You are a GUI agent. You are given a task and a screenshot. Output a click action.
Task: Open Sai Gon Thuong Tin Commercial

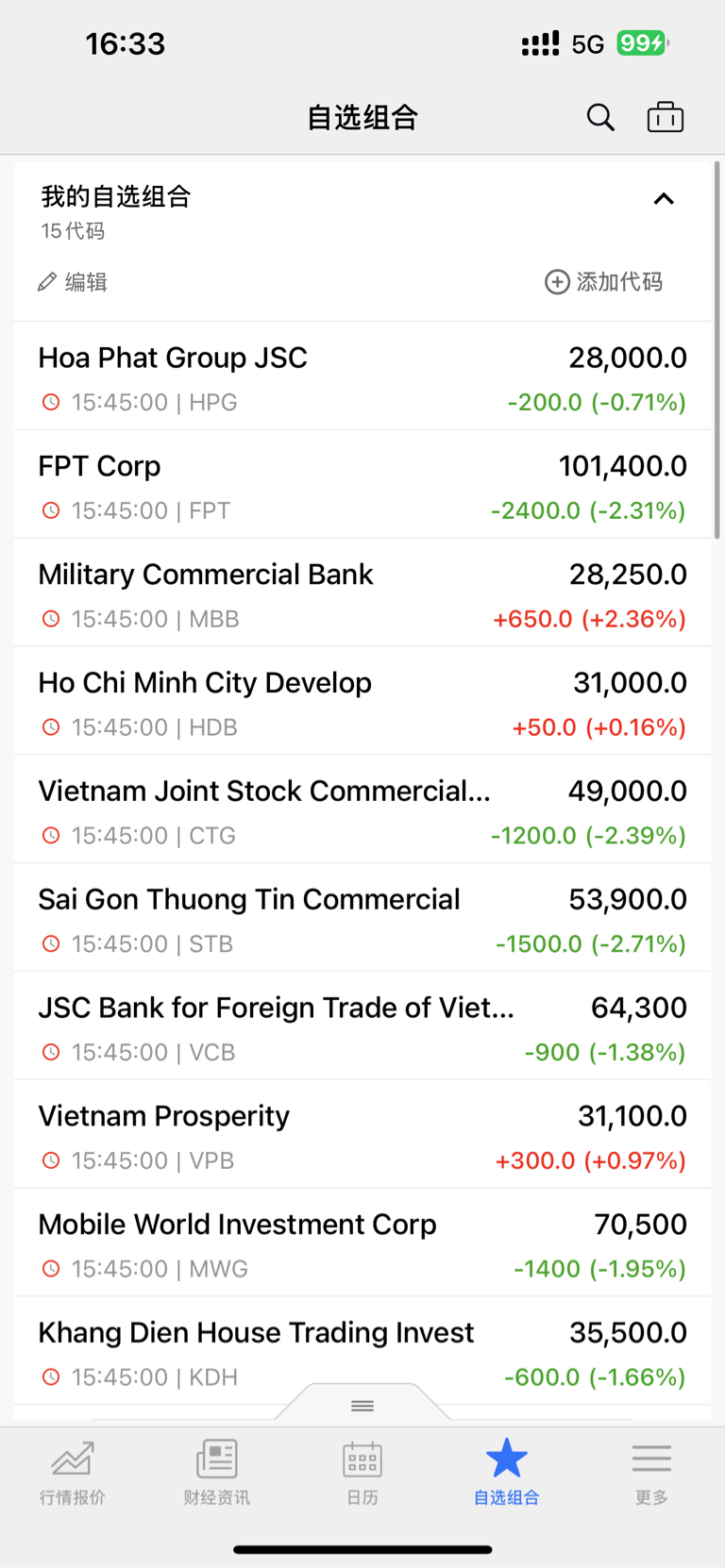point(362,919)
